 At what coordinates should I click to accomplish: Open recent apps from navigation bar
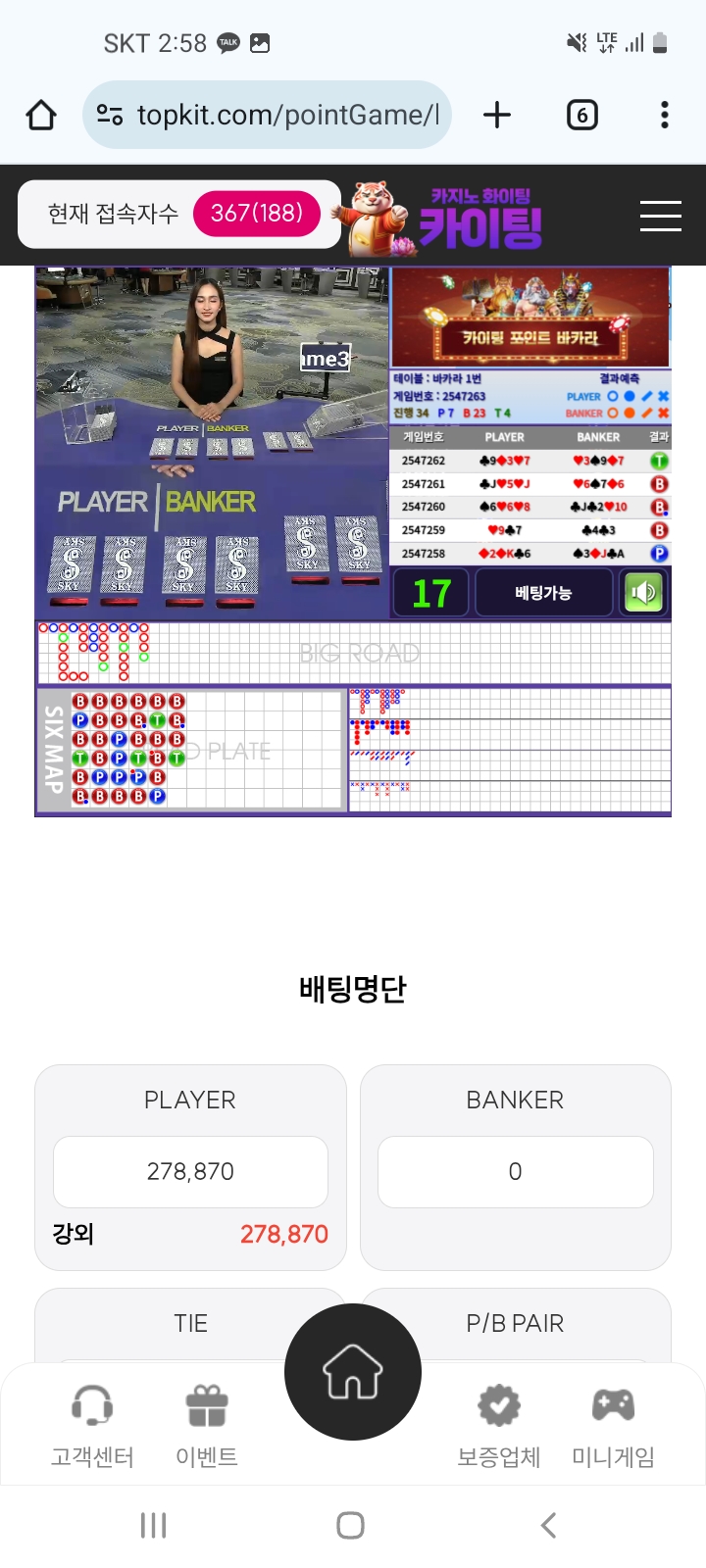[154, 1525]
